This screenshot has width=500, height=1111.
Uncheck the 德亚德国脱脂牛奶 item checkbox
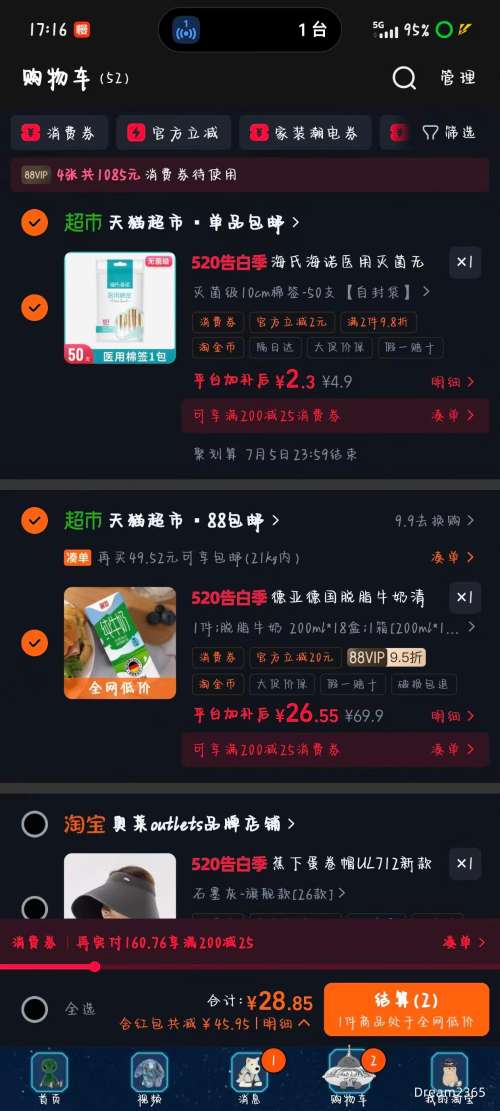point(34,643)
